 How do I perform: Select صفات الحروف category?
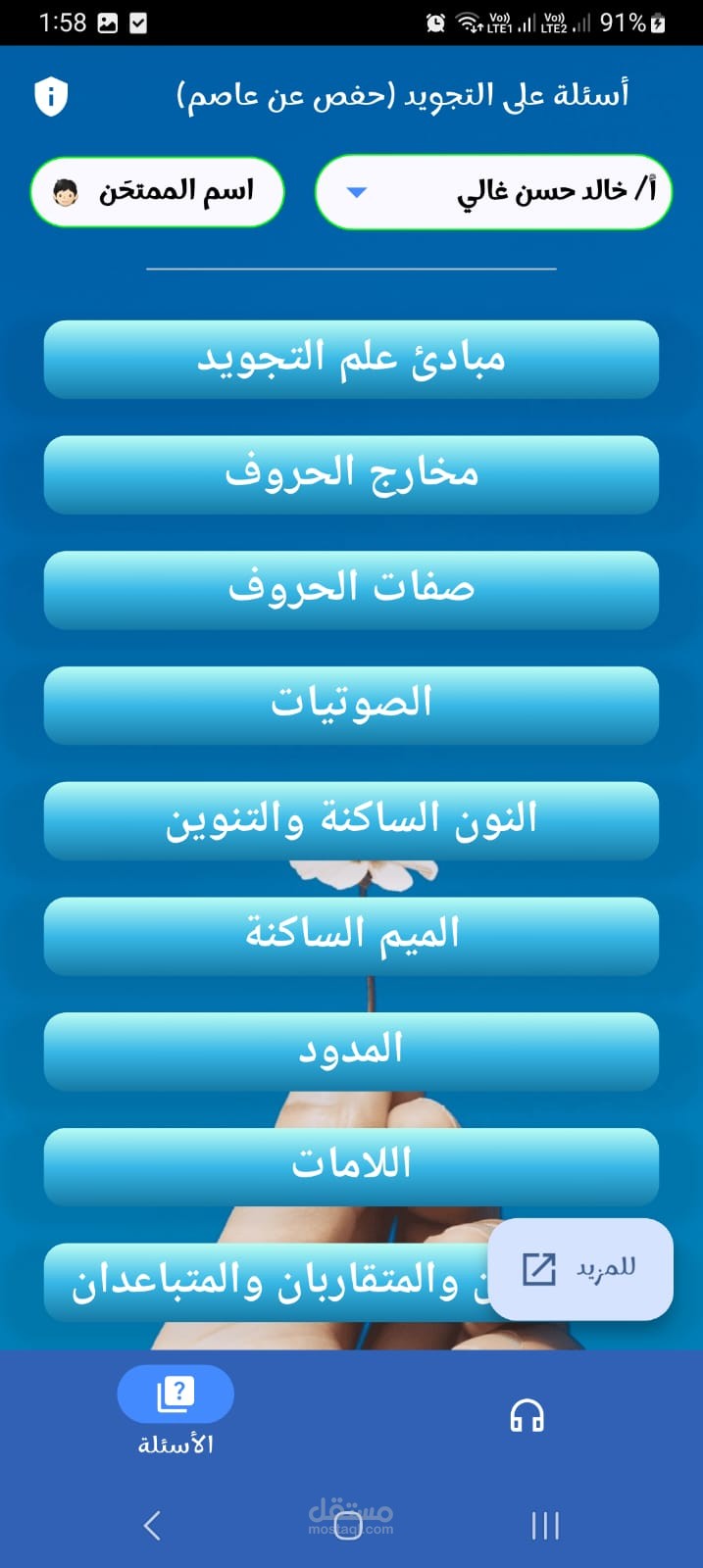pos(351,590)
